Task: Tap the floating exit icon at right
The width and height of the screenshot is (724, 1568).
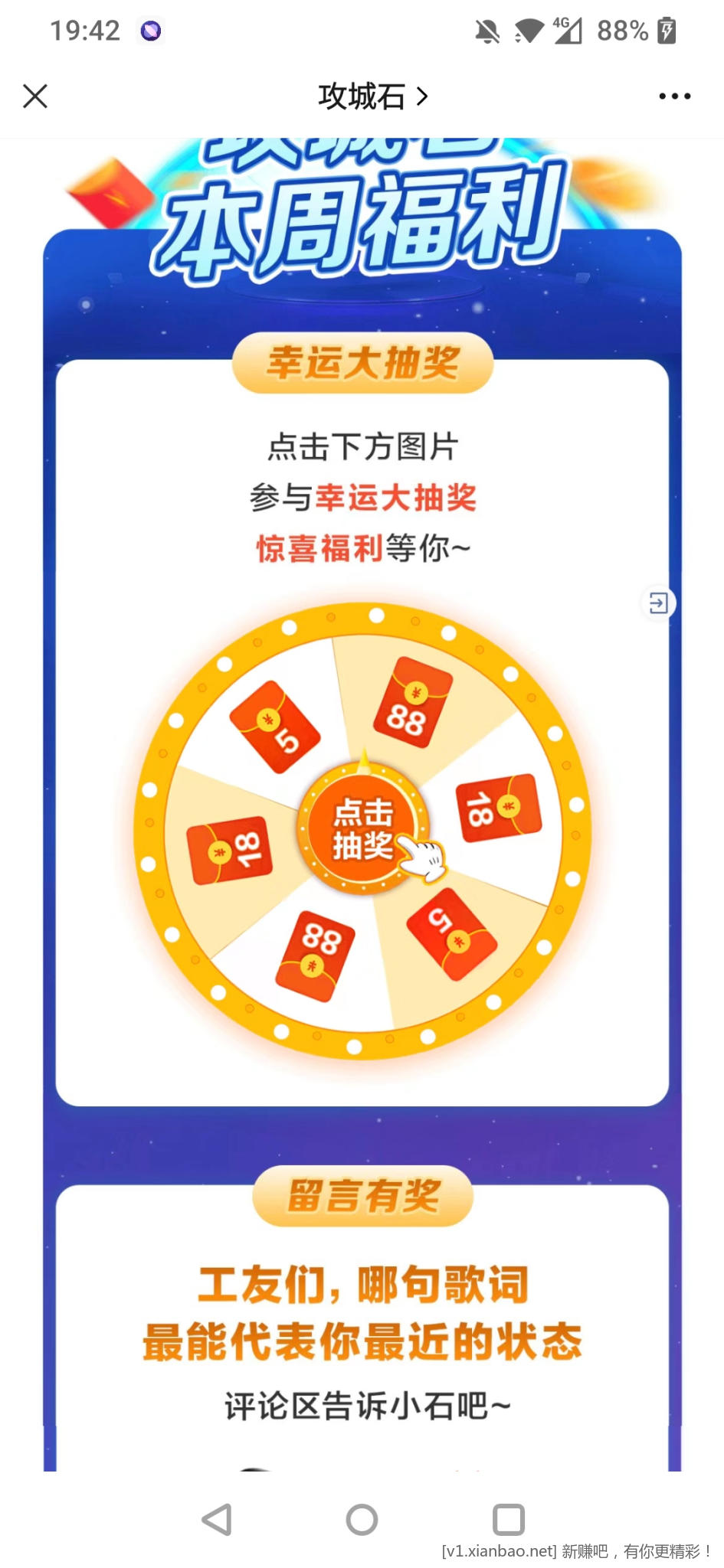Action: (658, 603)
